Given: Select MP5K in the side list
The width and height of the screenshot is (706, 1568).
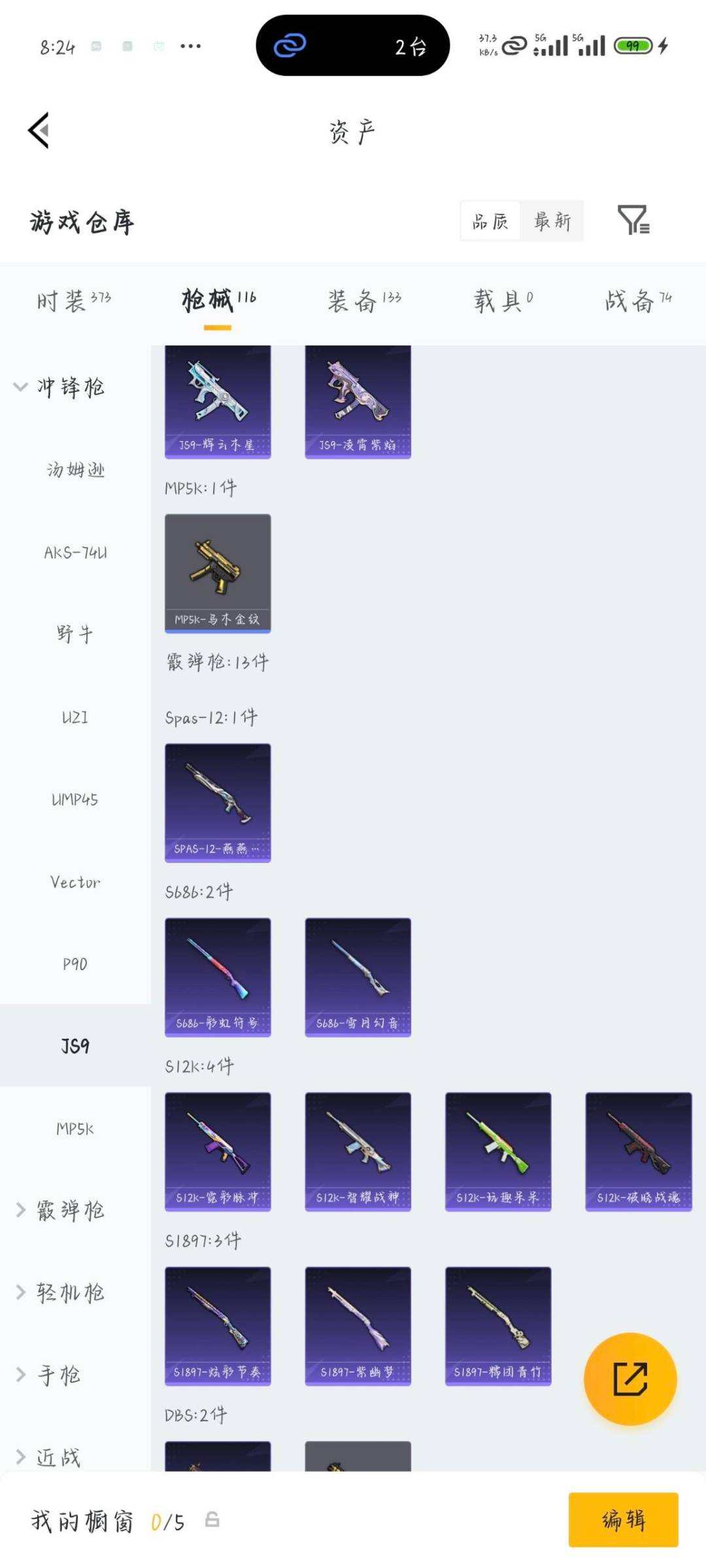Looking at the screenshot, I should coord(75,1128).
